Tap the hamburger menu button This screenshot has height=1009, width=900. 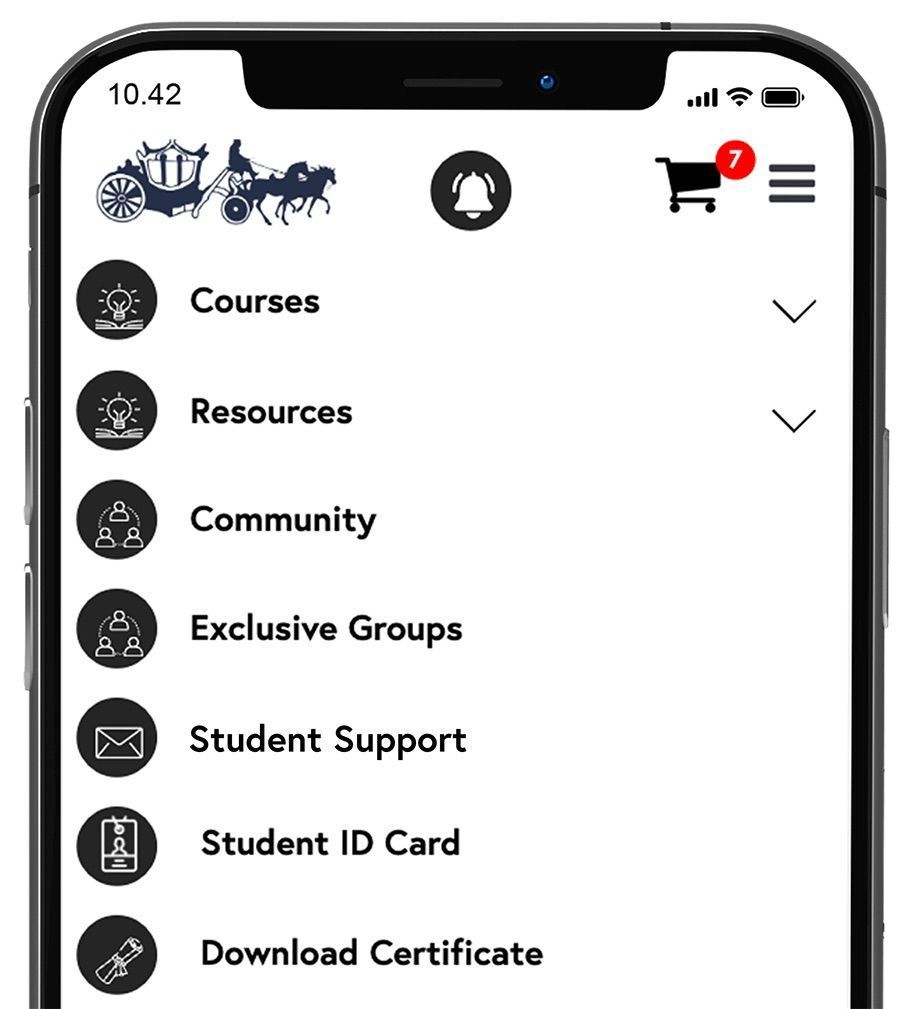791,183
